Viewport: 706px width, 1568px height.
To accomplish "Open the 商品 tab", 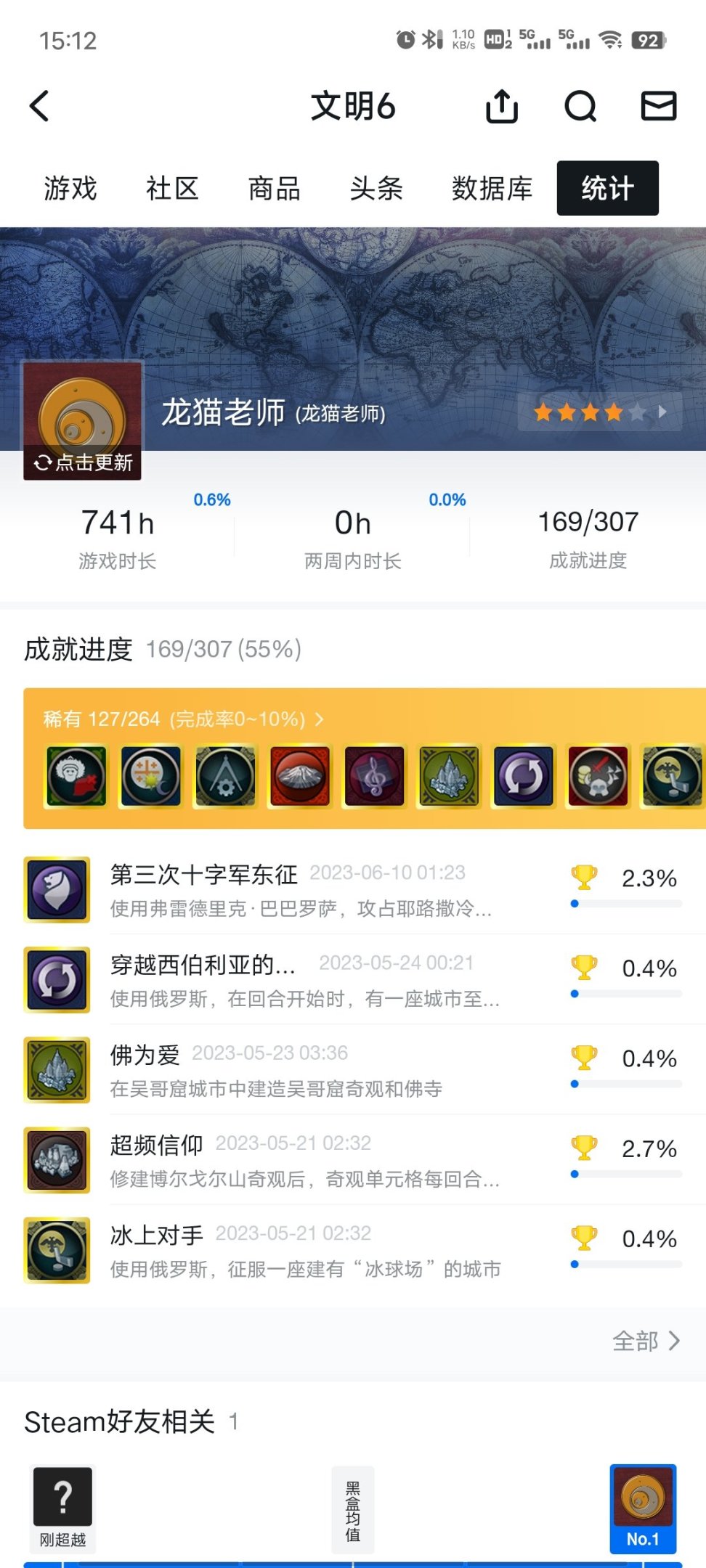I will (274, 189).
